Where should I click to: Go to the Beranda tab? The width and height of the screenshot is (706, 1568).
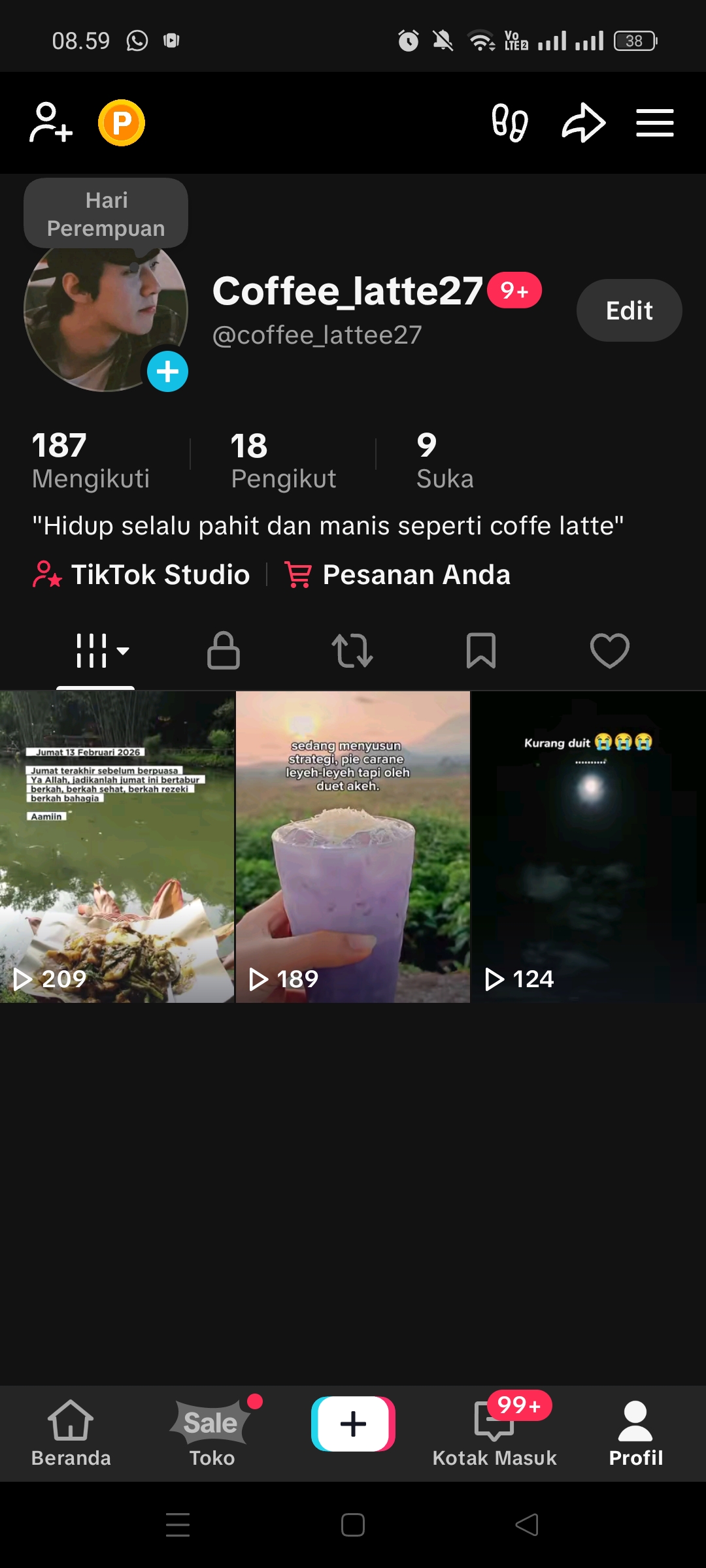71,1433
